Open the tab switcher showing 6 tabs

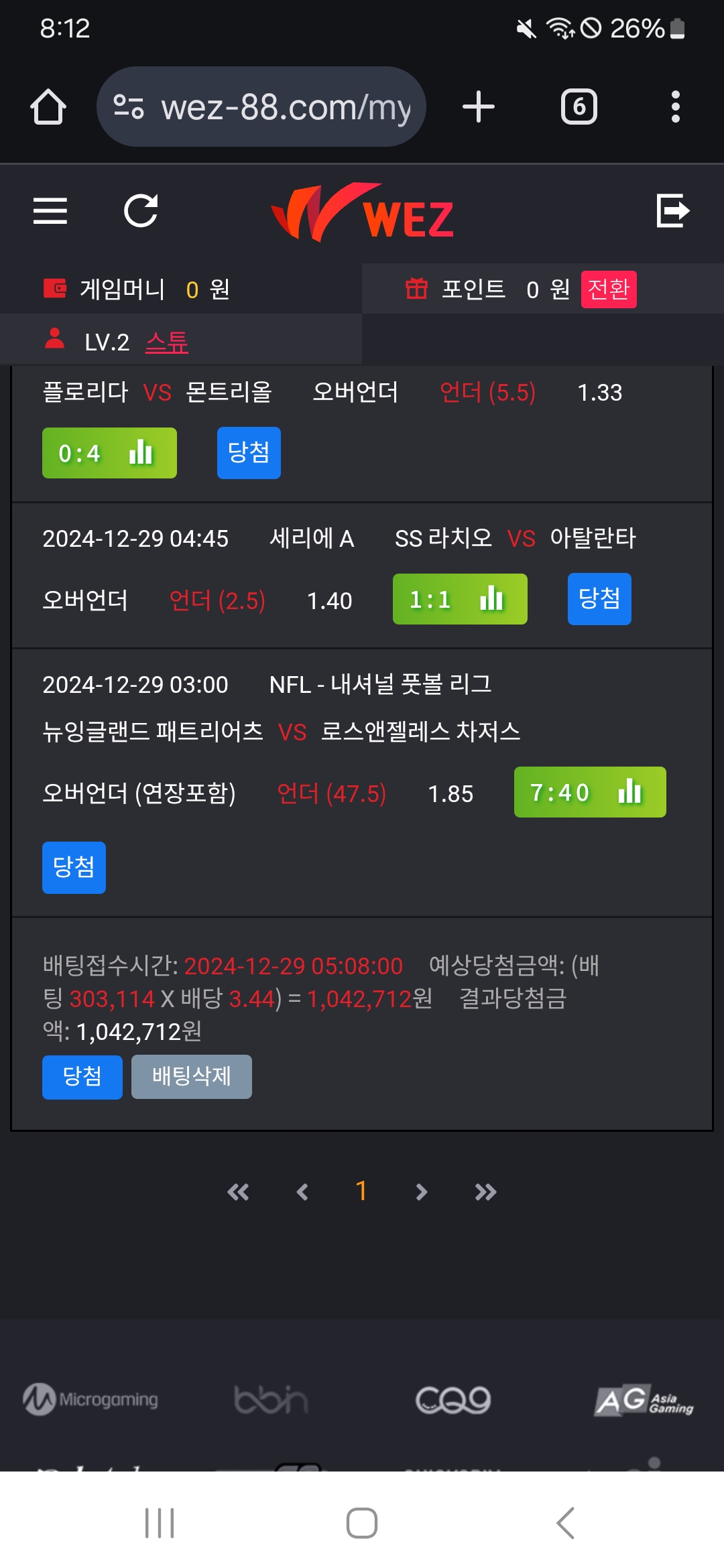[579, 107]
